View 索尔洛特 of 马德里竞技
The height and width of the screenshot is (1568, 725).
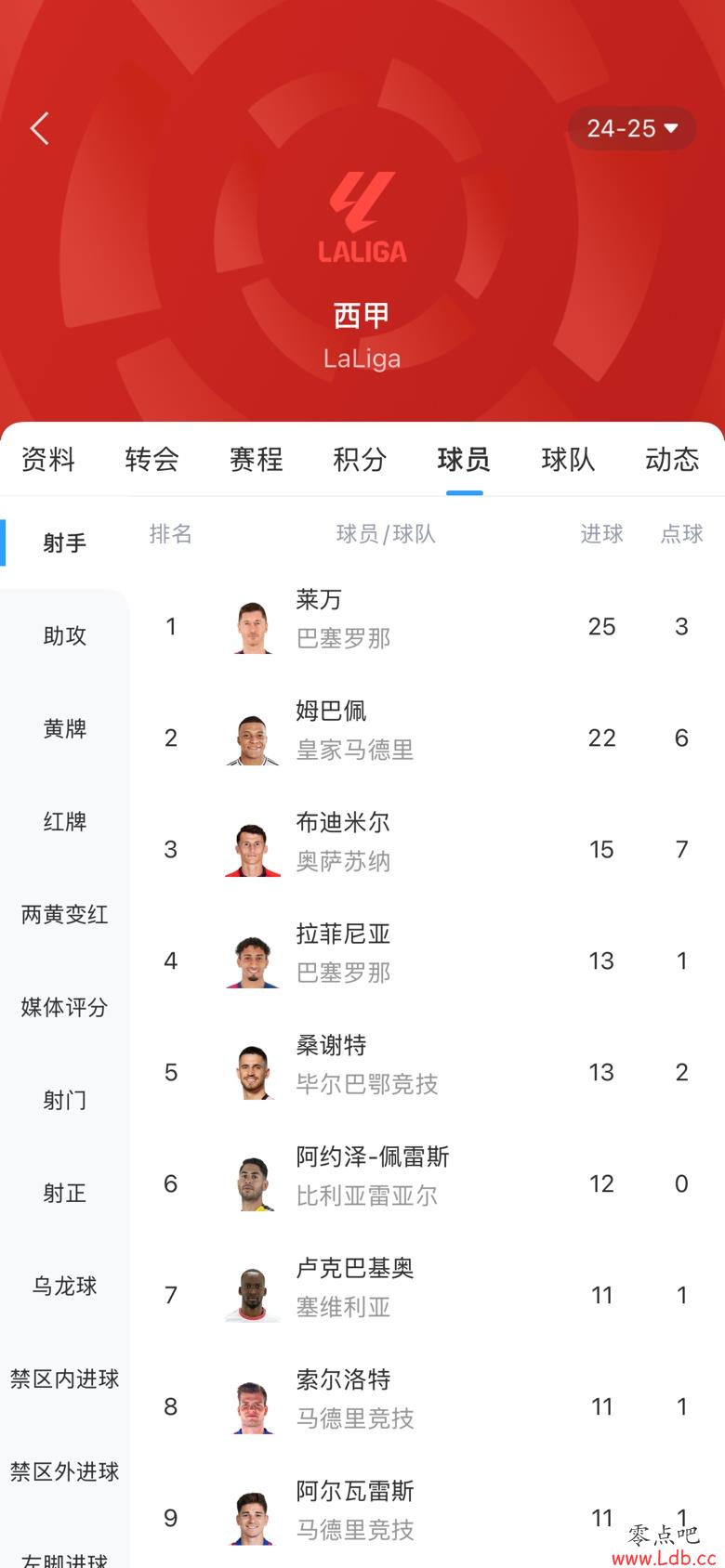click(428, 1406)
